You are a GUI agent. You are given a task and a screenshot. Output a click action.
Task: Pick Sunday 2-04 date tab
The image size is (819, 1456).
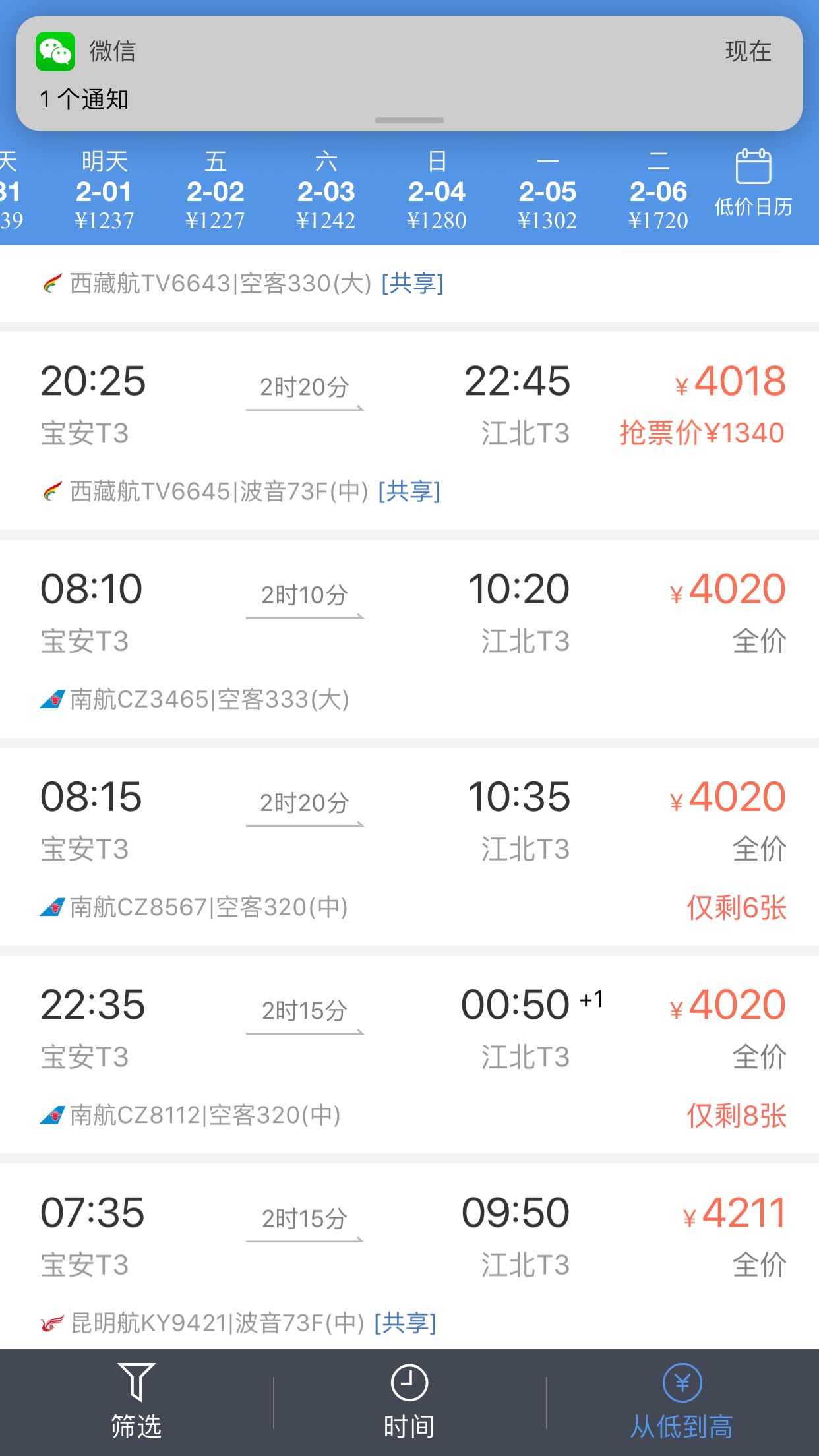pos(437,191)
